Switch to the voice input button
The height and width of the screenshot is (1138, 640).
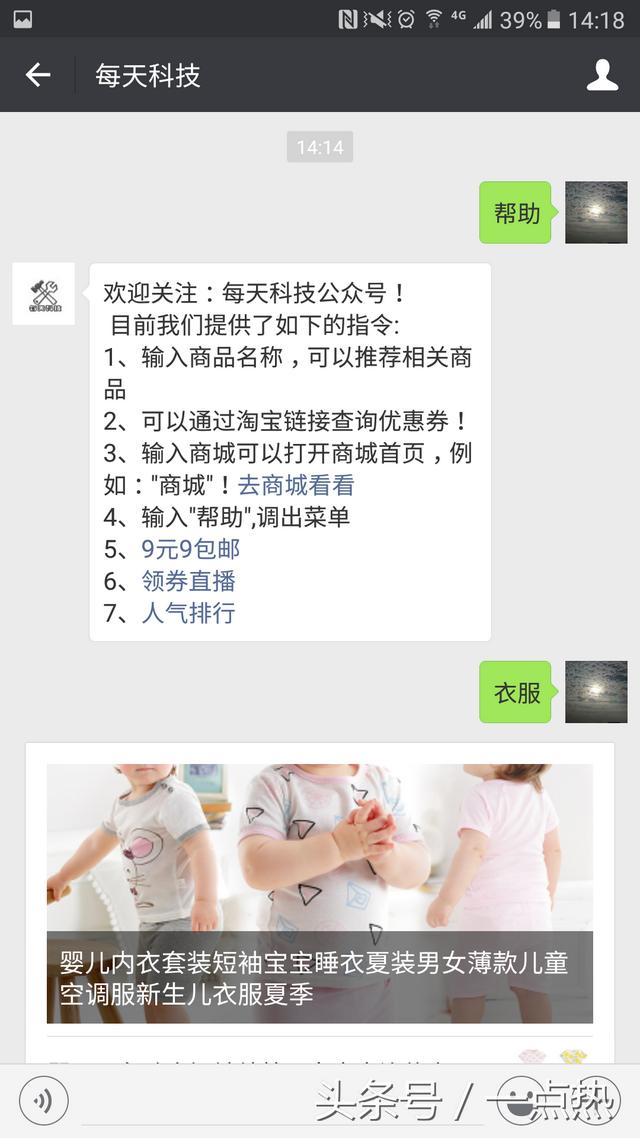[44, 1101]
